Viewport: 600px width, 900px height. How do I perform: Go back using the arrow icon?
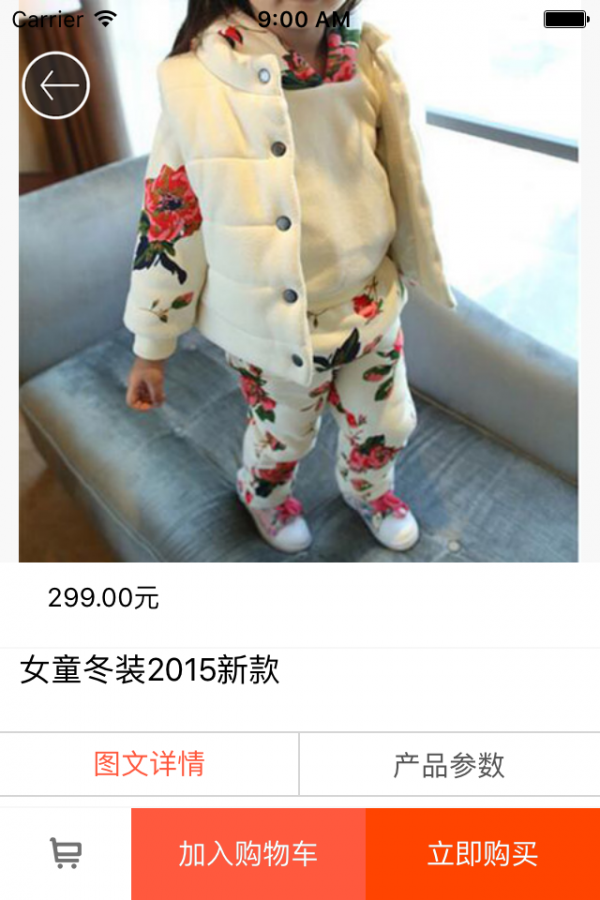click(x=56, y=86)
